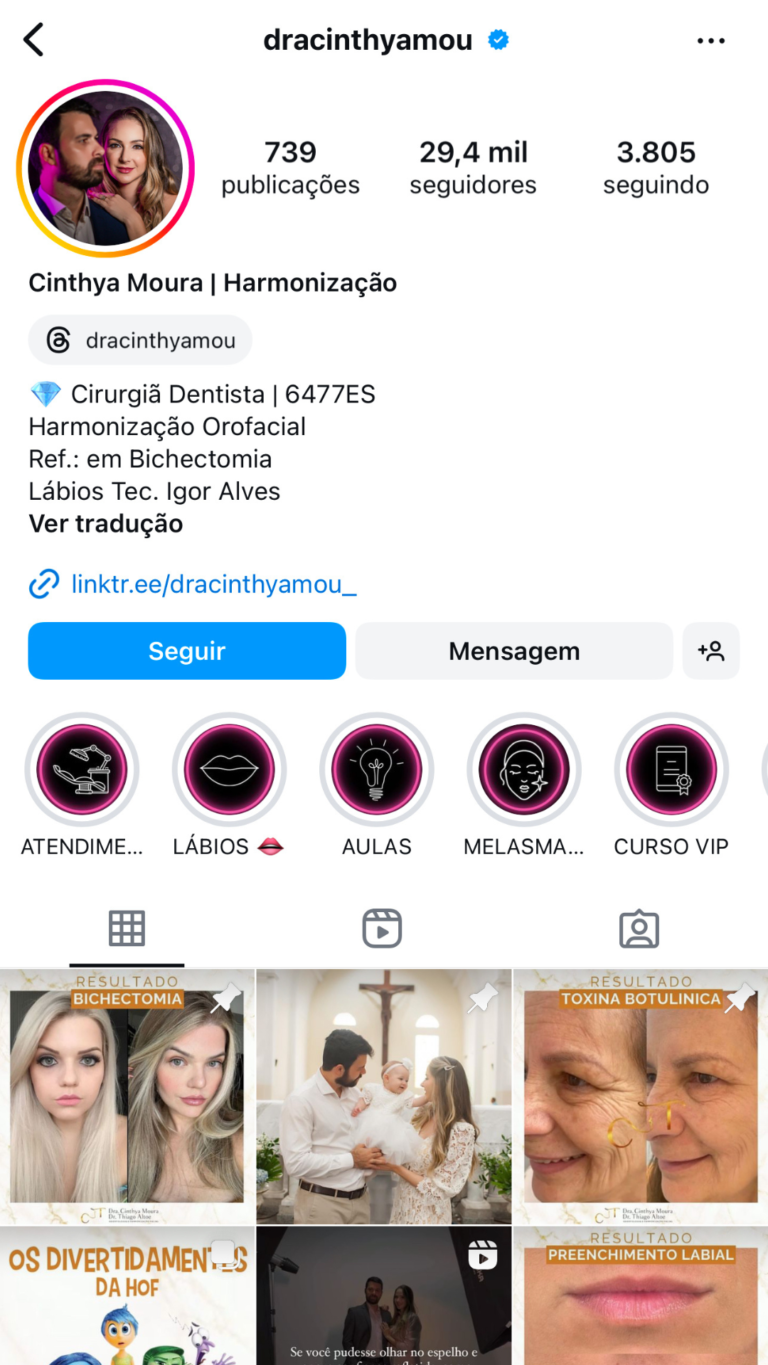Follow the account with Seguir
This screenshot has width=768, height=1365.
click(187, 651)
